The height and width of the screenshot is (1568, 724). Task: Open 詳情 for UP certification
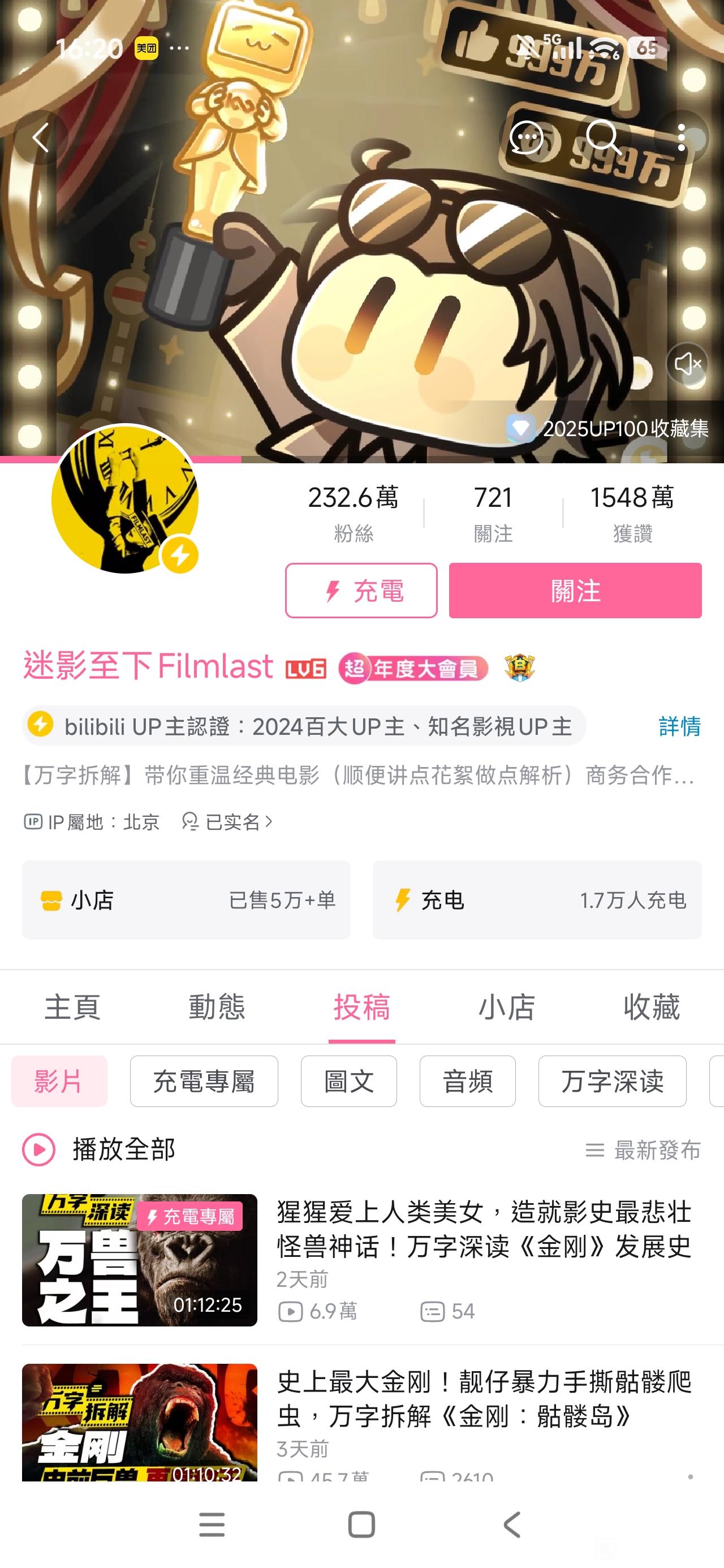point(679,726)
